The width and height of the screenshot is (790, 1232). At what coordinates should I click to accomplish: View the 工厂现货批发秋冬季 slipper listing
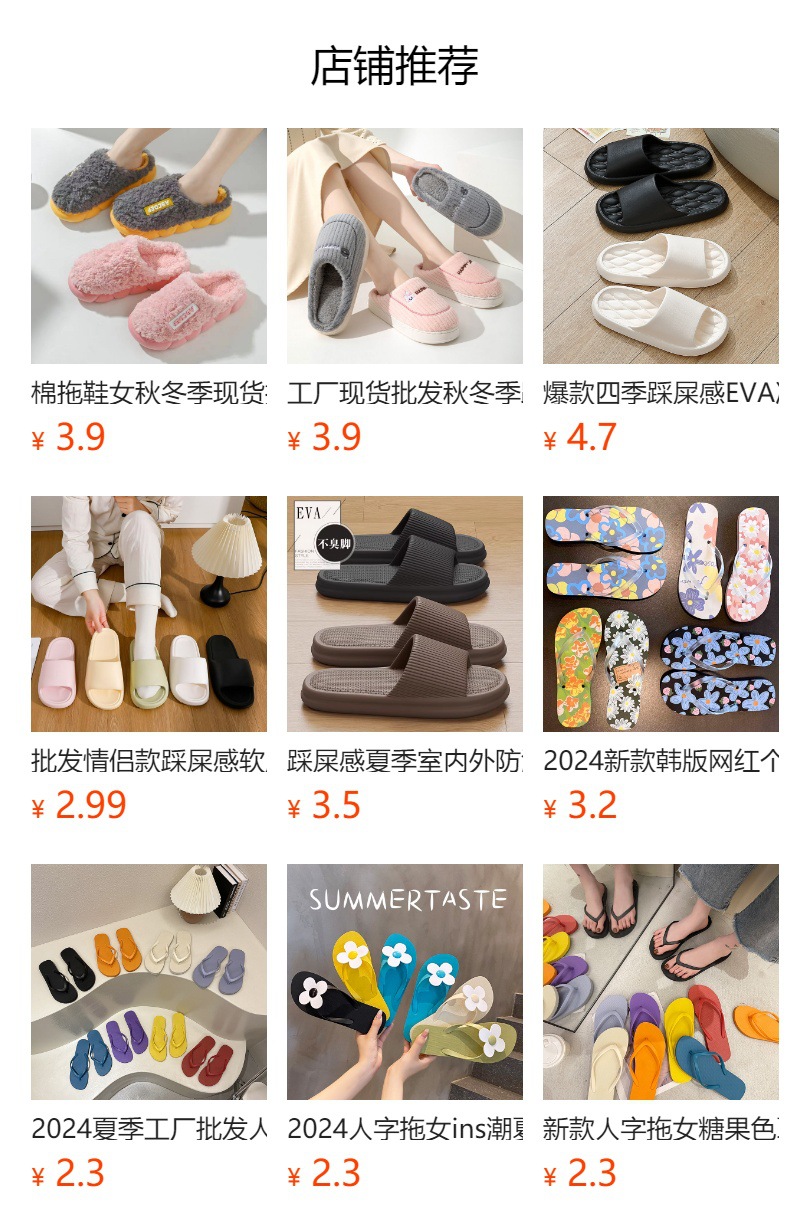pos(405,246)
